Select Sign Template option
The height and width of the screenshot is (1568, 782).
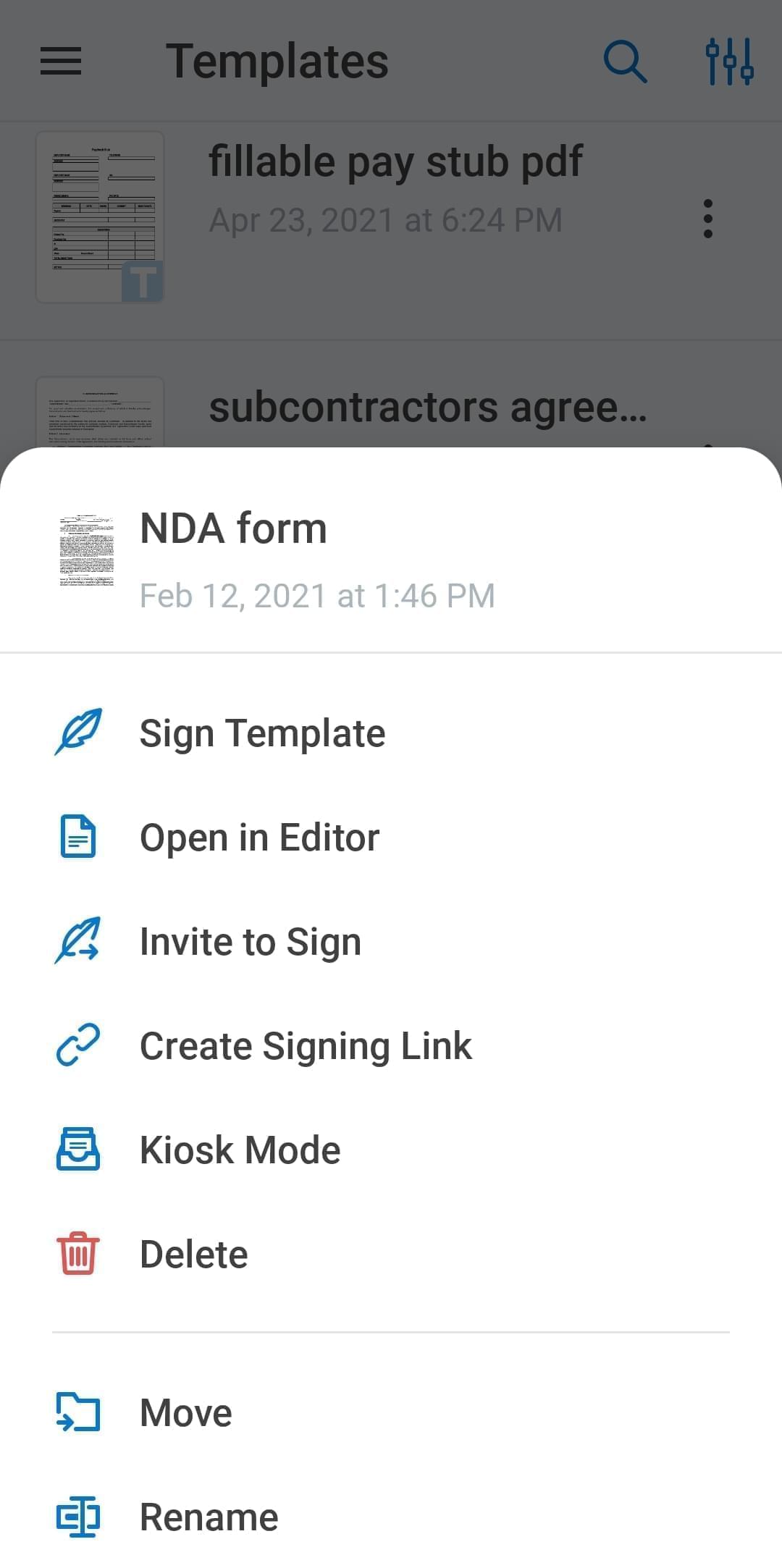tap(262, 733)
